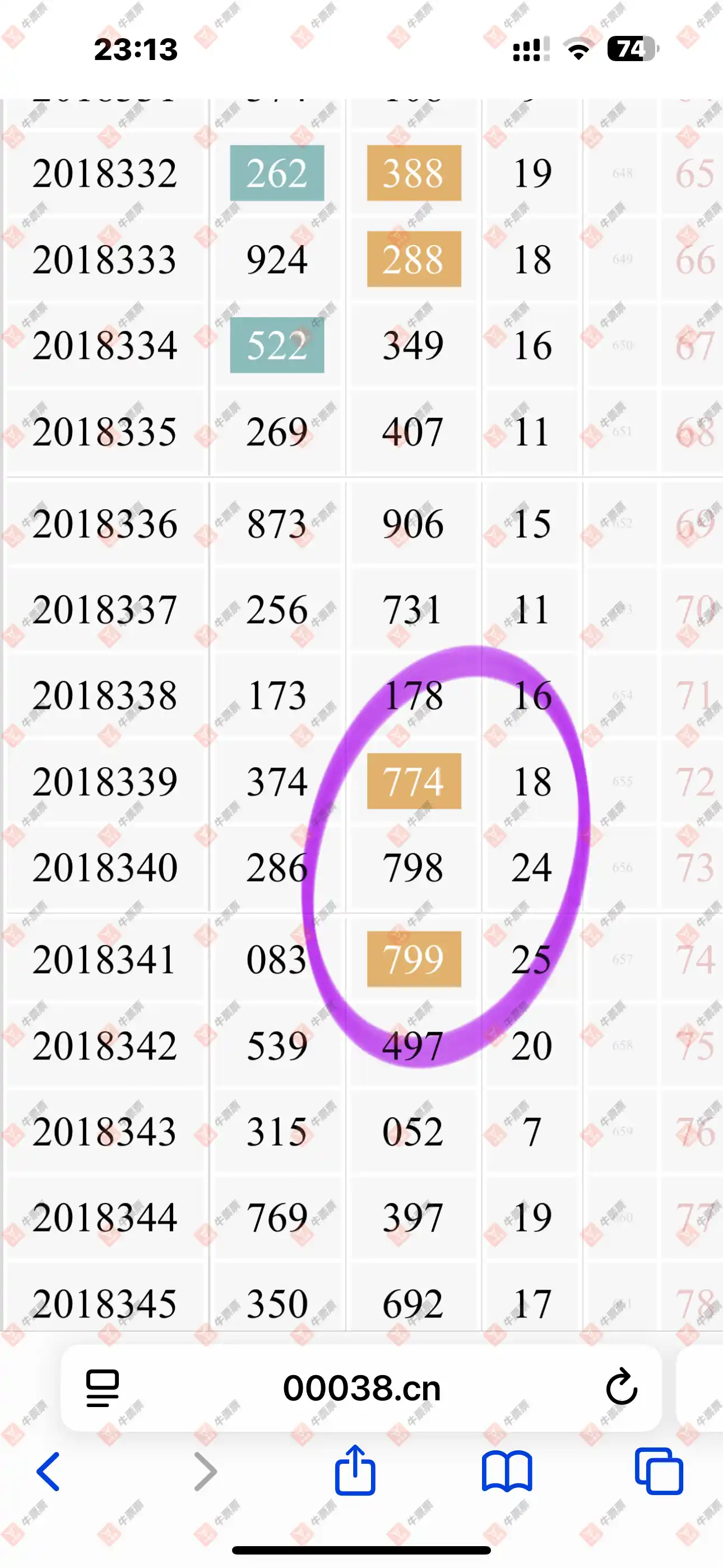Tap the forward navigation arrow

tap(205, 1472)
